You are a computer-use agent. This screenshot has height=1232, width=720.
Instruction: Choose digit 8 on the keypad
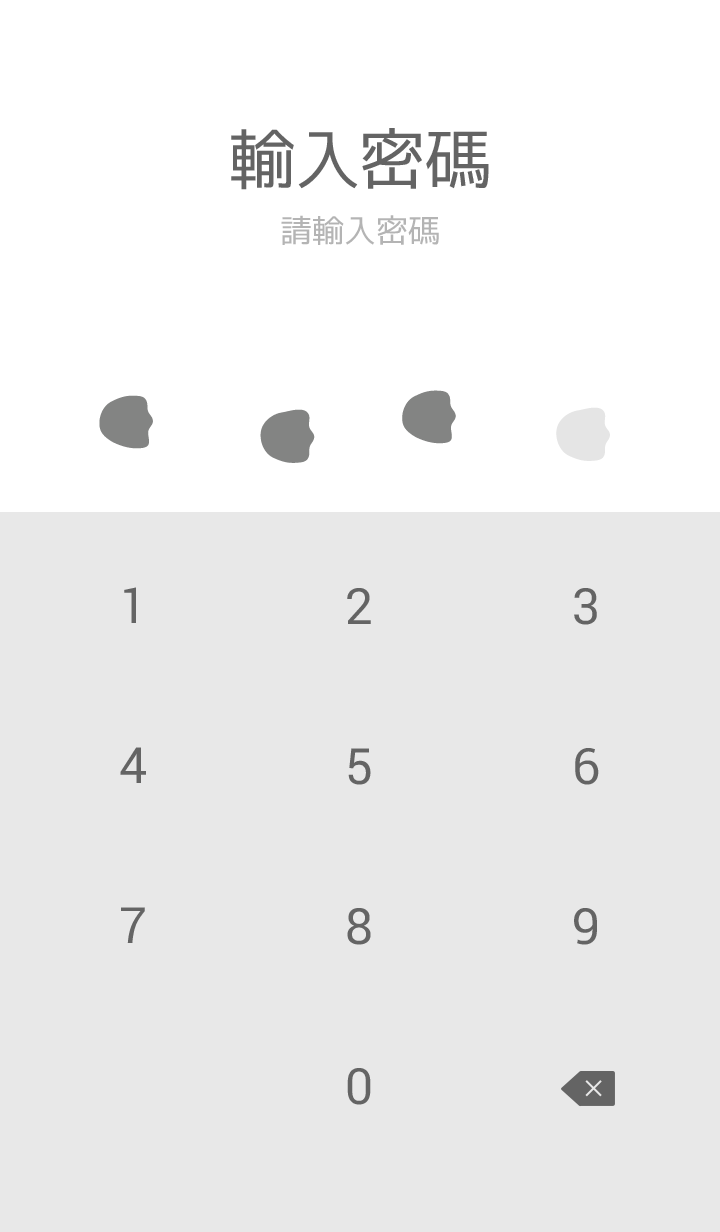tap(359, 927)
